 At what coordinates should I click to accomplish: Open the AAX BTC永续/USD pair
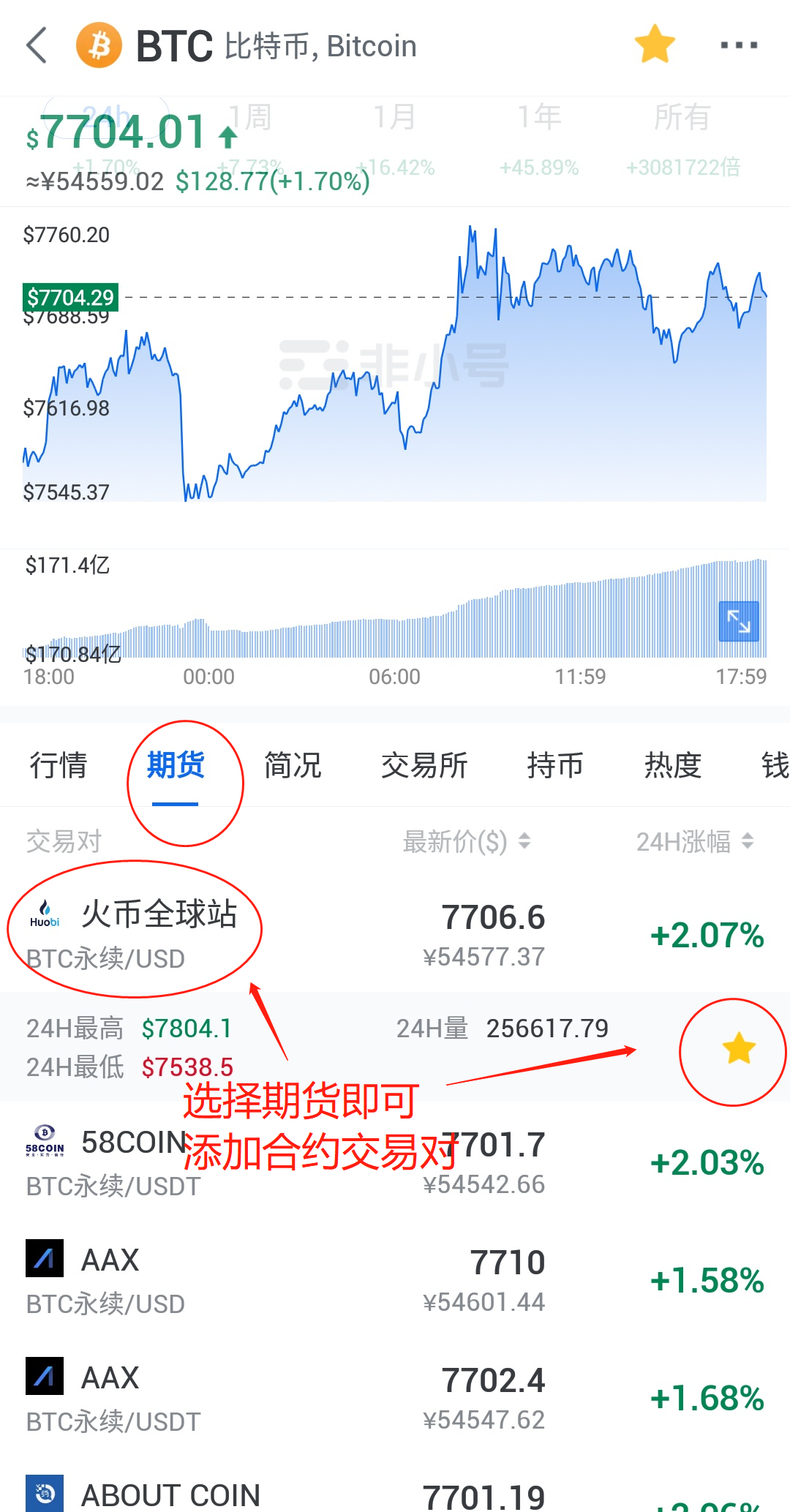[x=395, y=1281]
